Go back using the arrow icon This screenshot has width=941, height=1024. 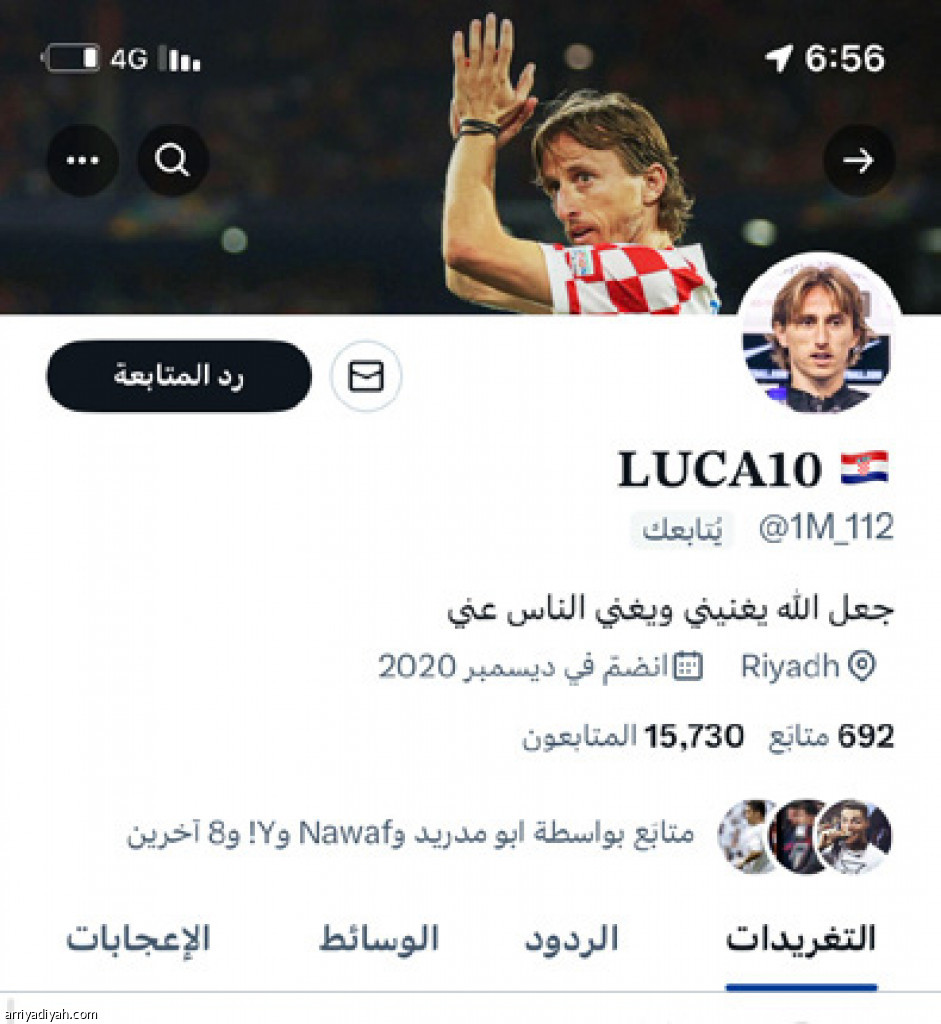click(x=858, y=160)
